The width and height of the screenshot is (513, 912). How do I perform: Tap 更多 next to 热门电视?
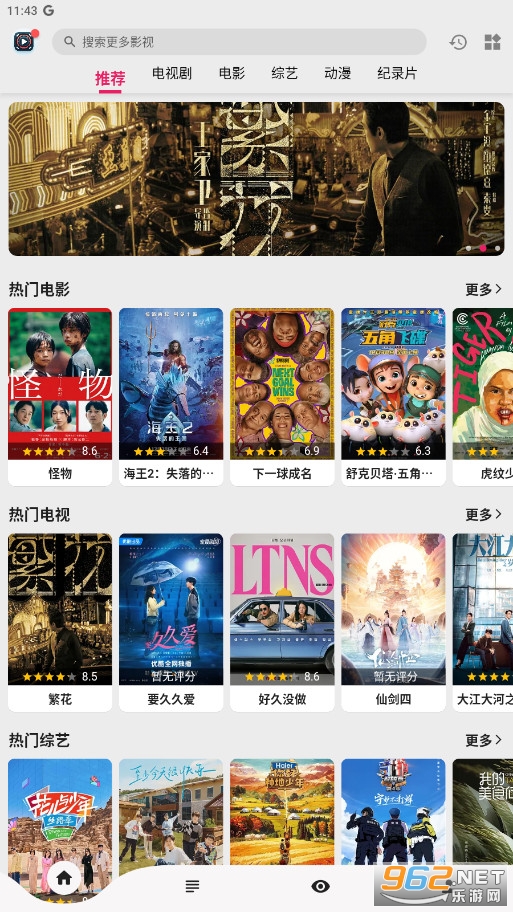click(x=483, y=515)
